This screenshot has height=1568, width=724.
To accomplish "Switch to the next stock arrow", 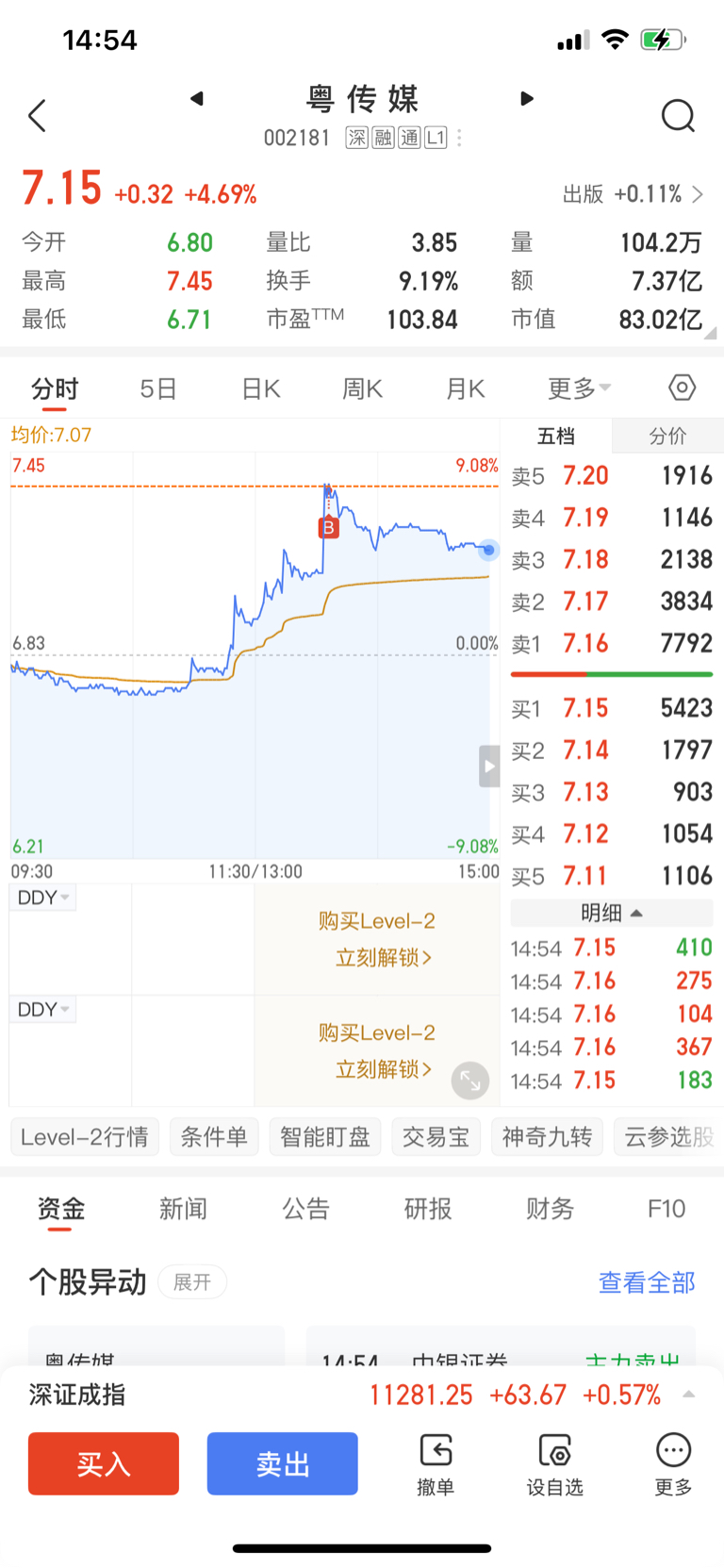I will (527, 98).
